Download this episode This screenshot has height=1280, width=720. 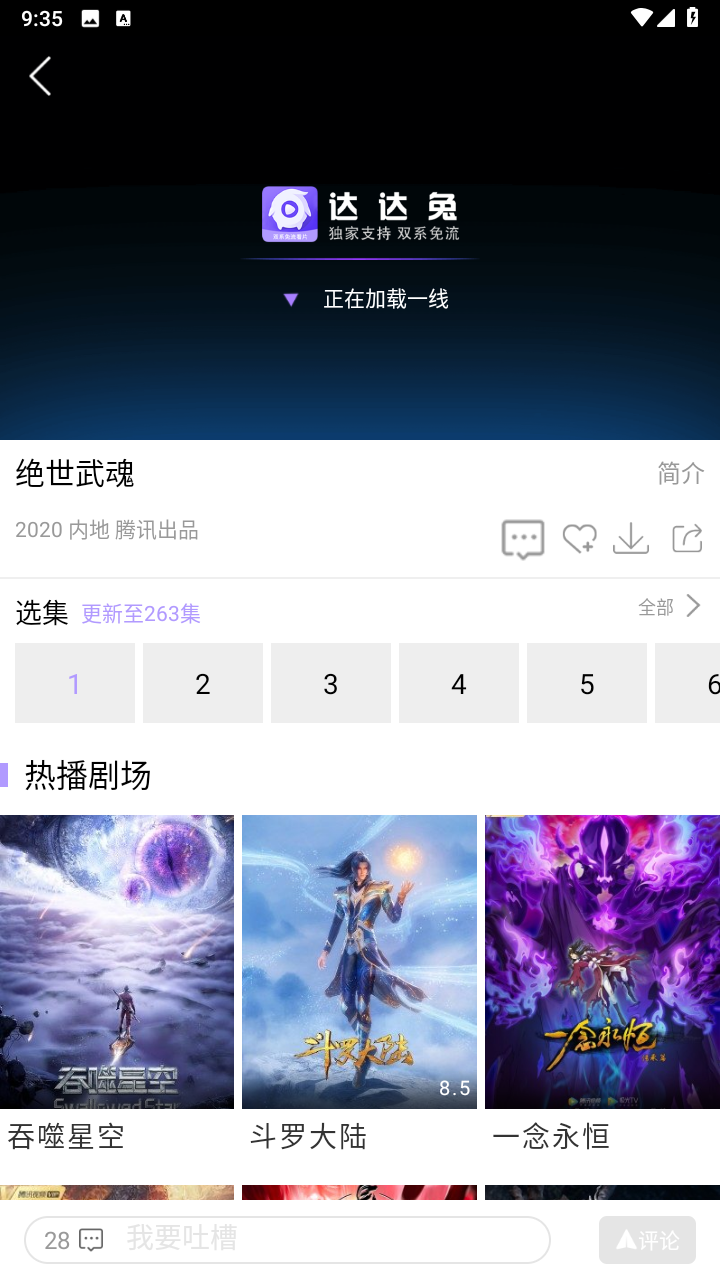tap(631, 539)
